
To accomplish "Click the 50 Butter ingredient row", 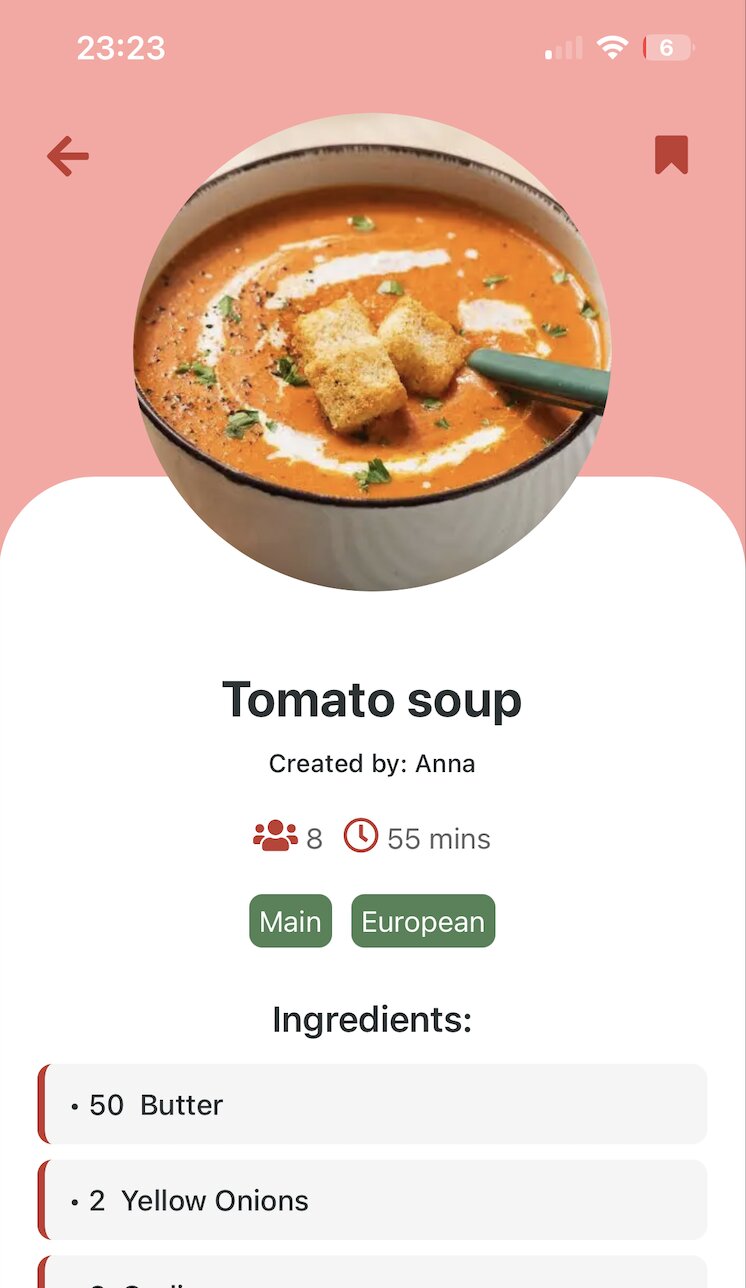I will tap(372, 1103).
